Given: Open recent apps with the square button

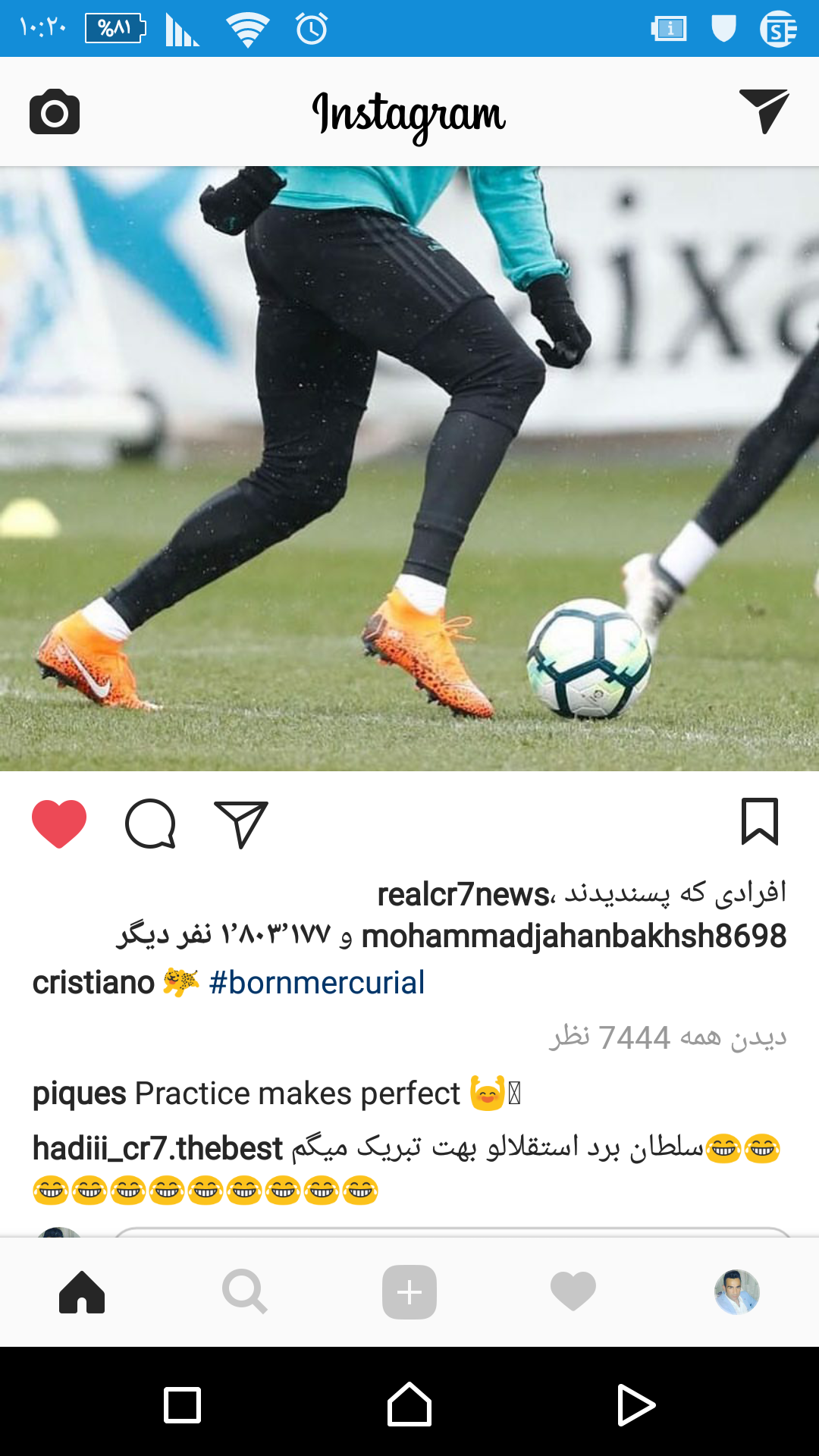Looking at the screenshot, I should pos(182,1405).
